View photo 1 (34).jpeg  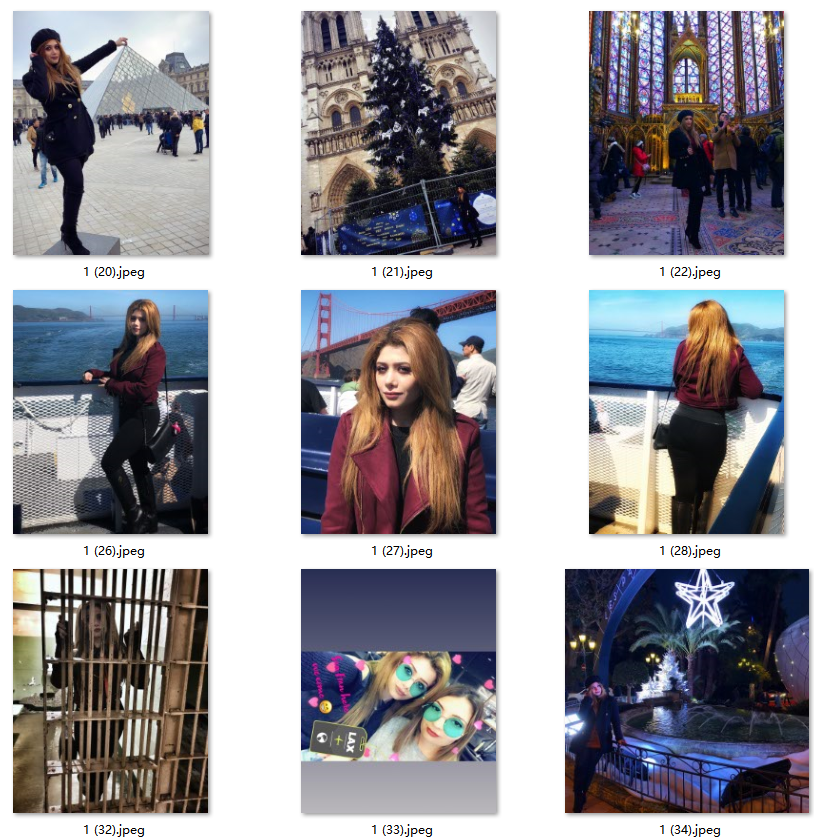pyautogui.click(x=686, y=691)
